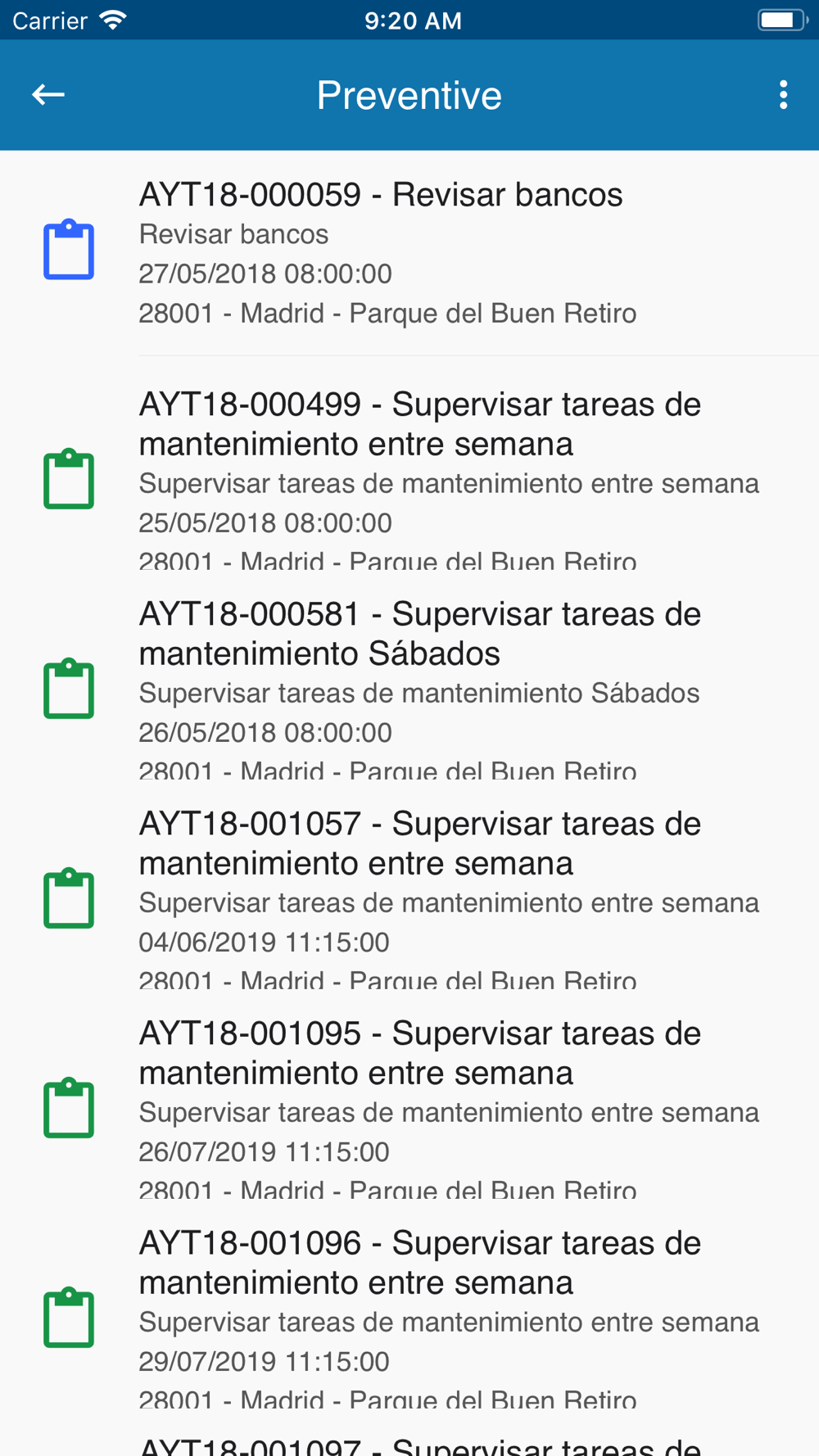The image size is (819, 1456).
Task: Open the three-dot overflow menu
Action: [x=783, y=95]
